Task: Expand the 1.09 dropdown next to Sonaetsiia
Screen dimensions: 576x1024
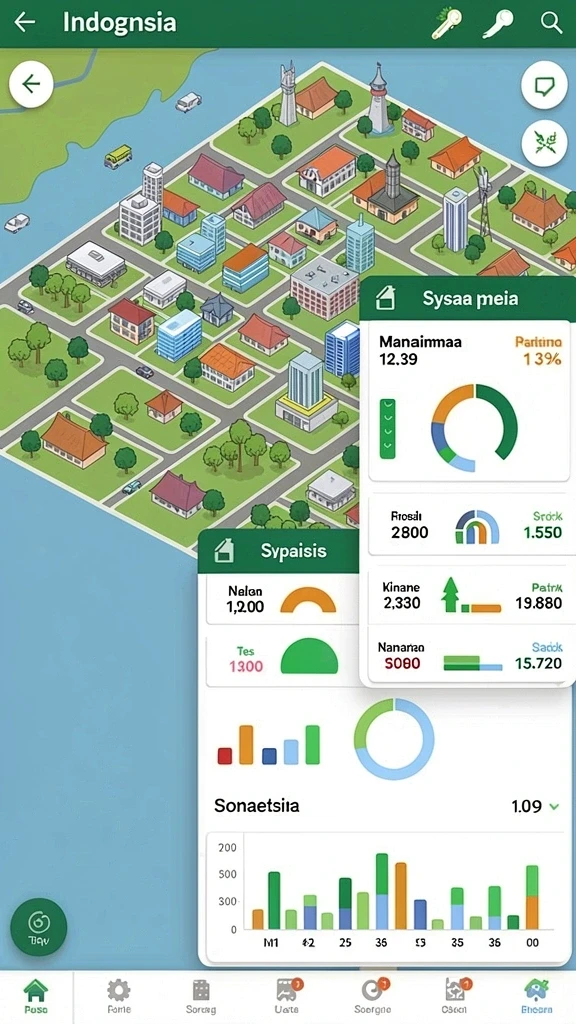Action: [x=536, y=807]
